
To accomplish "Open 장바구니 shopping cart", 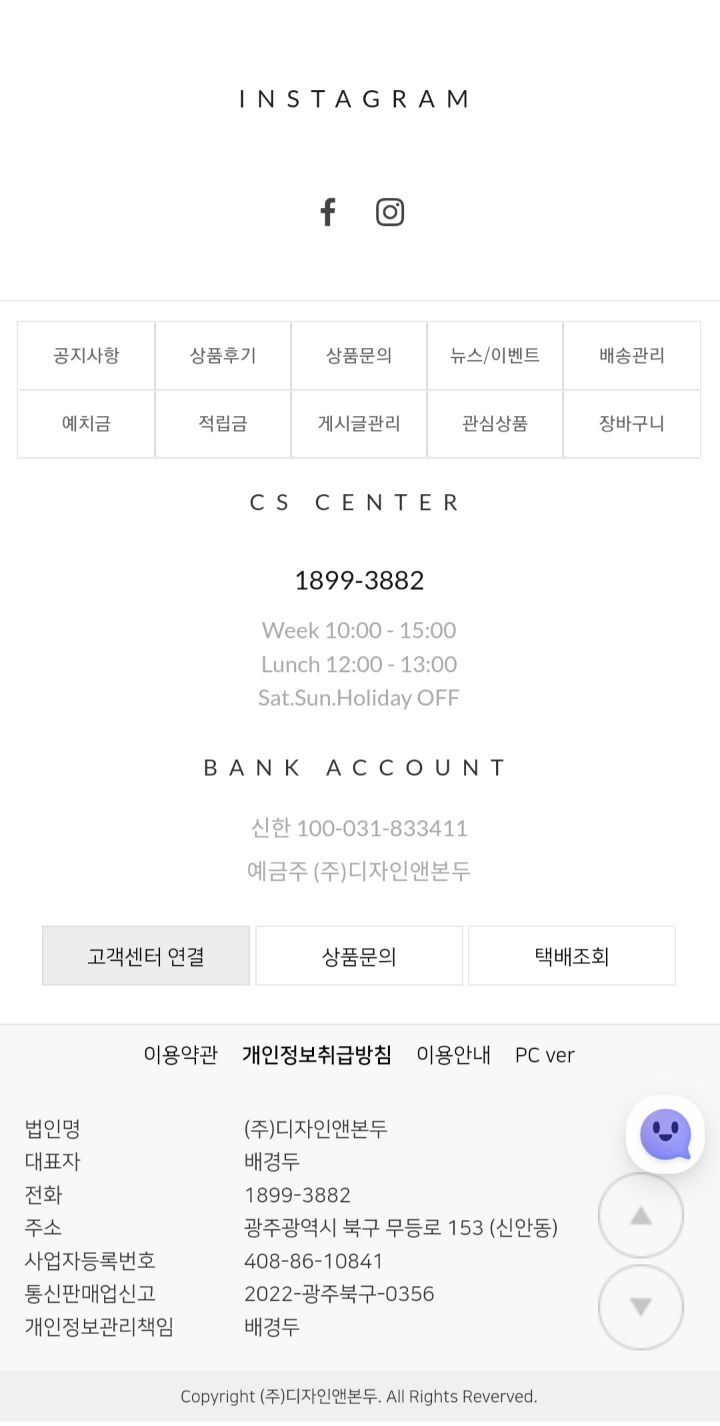I will (x=632, y=424).
